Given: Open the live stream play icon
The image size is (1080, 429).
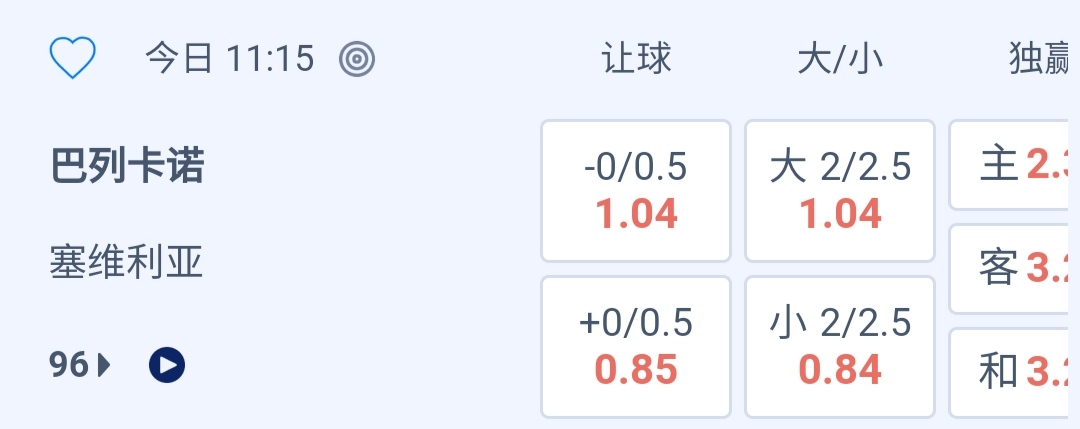Looking at the screenshot, I should pyautogui.click(x=167, y=366).
